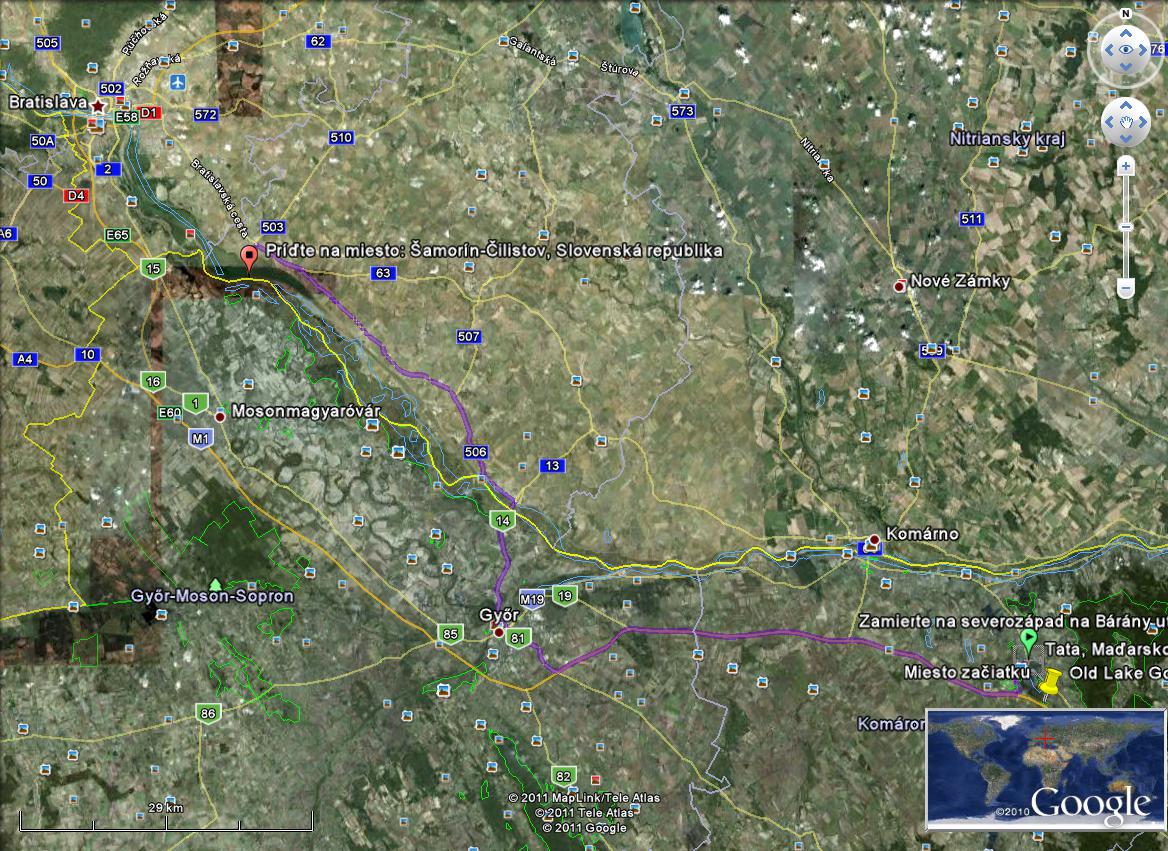Rotate view left with the Look joystick

1108,50
